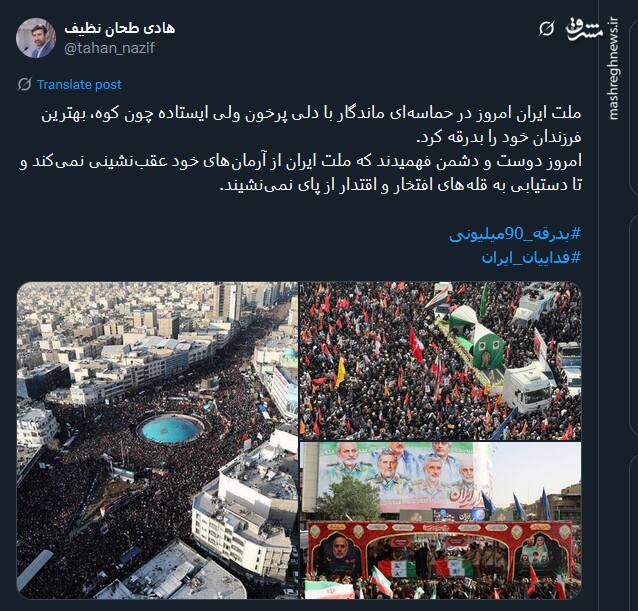Open Hadi Tahan Nazif's profile picture

(36, 37)
